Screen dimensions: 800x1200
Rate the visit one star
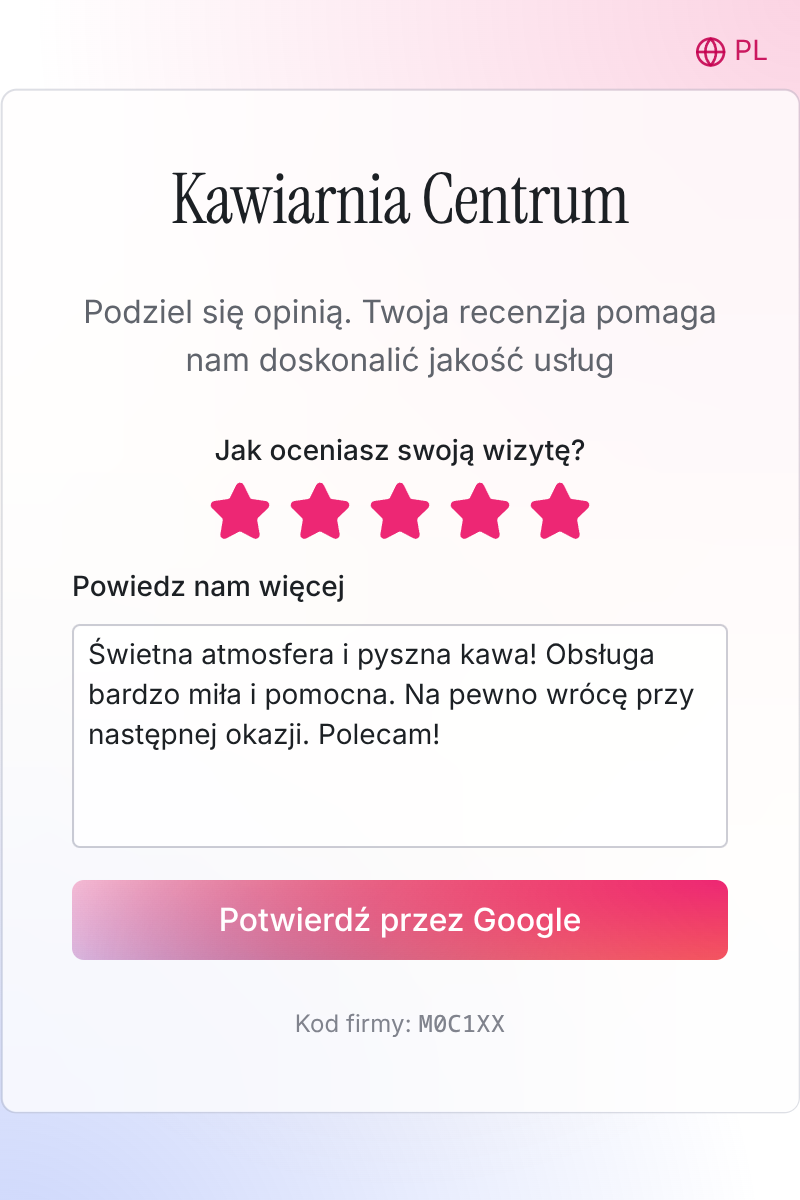click(240, 512)
